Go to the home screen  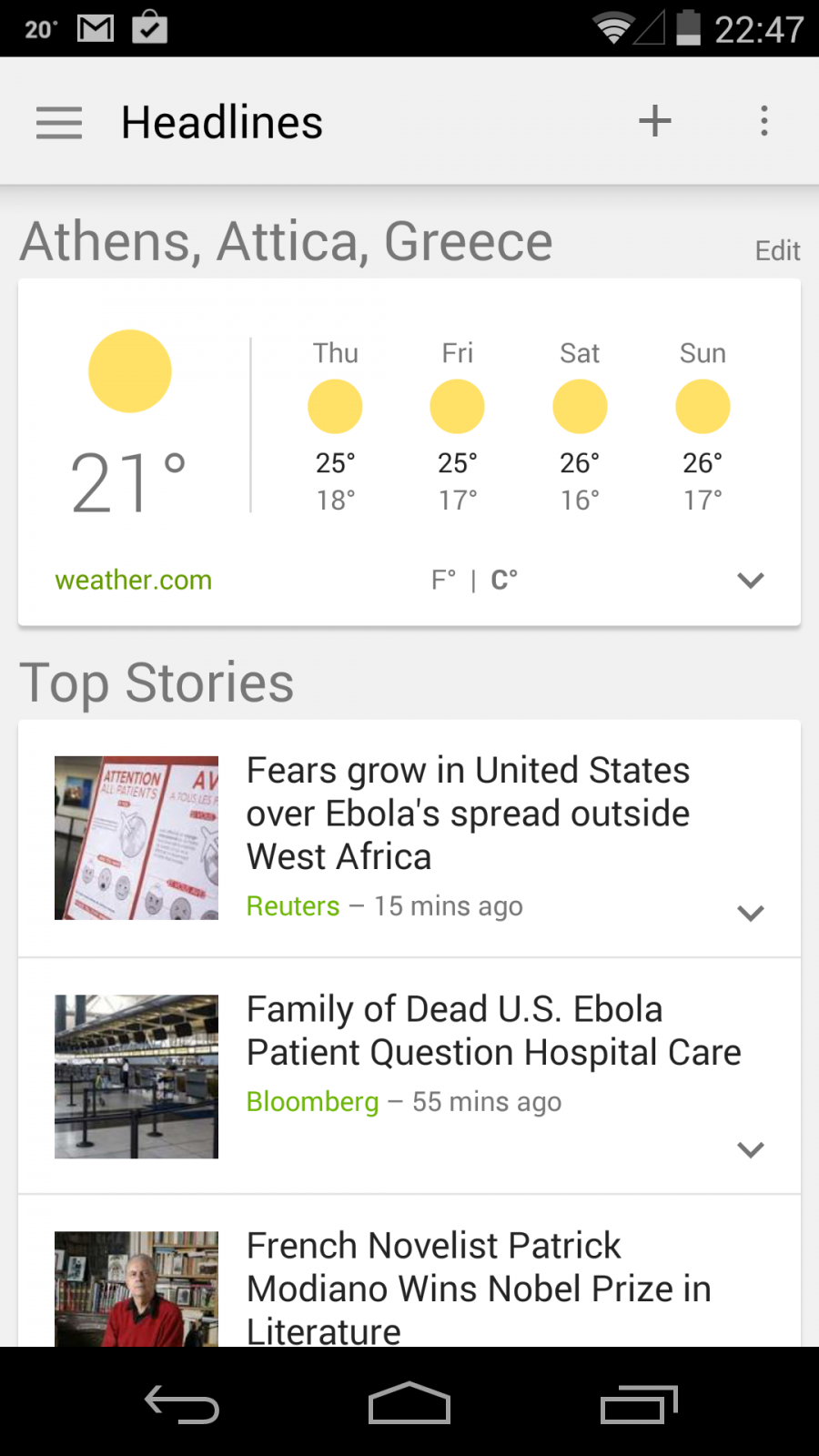[409, 1402]
